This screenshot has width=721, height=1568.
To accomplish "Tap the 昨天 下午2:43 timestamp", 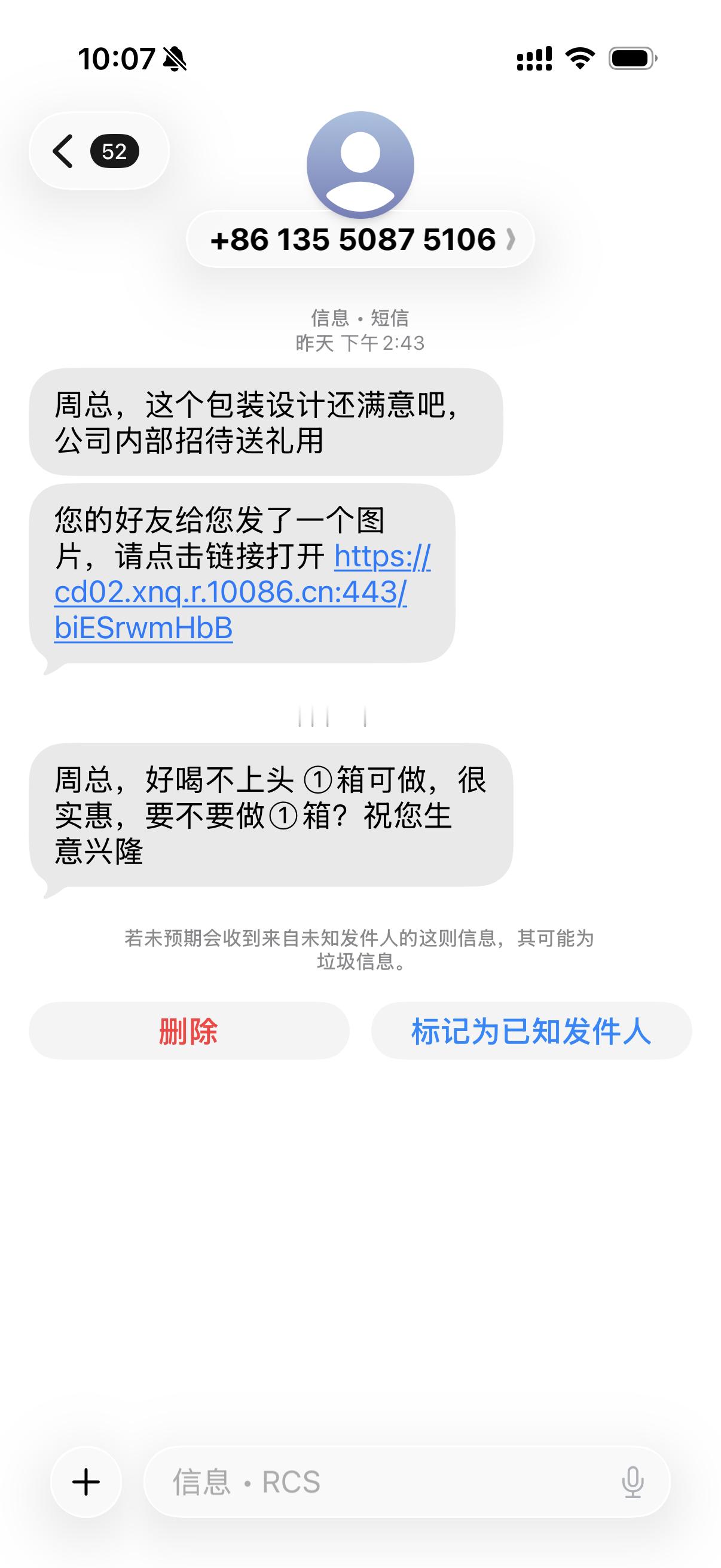I will tap(360, 343).
